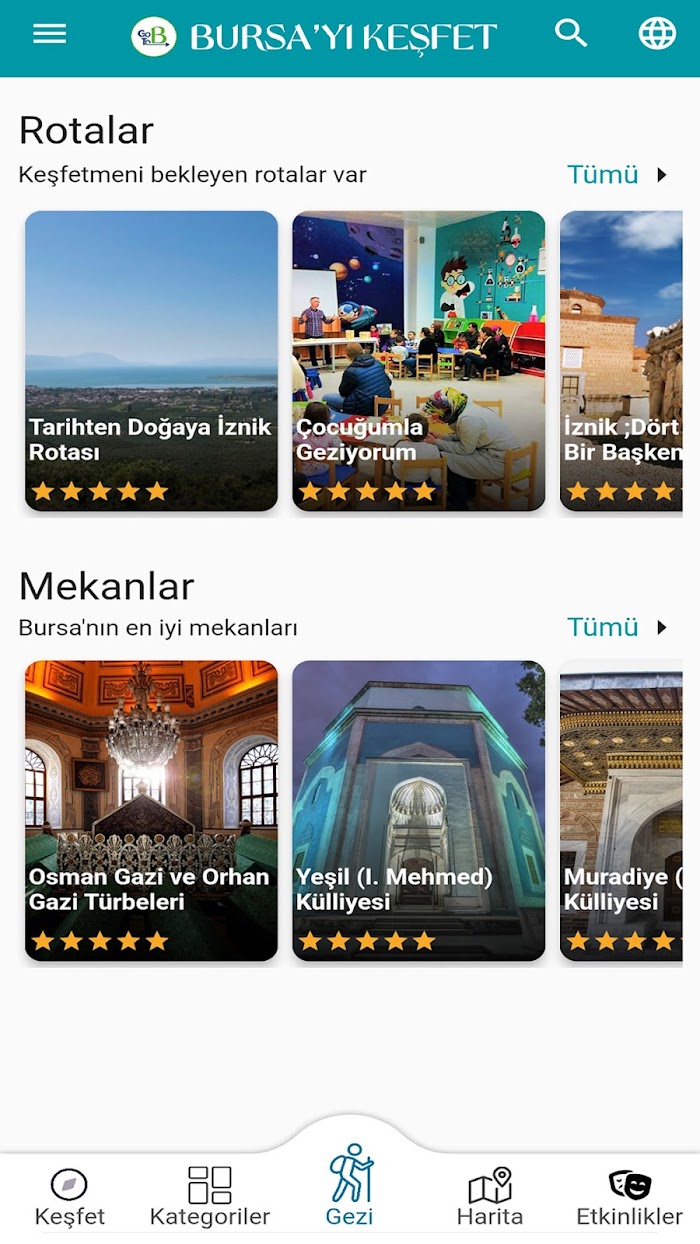Select the Gezi tab

click(350, 1187)
